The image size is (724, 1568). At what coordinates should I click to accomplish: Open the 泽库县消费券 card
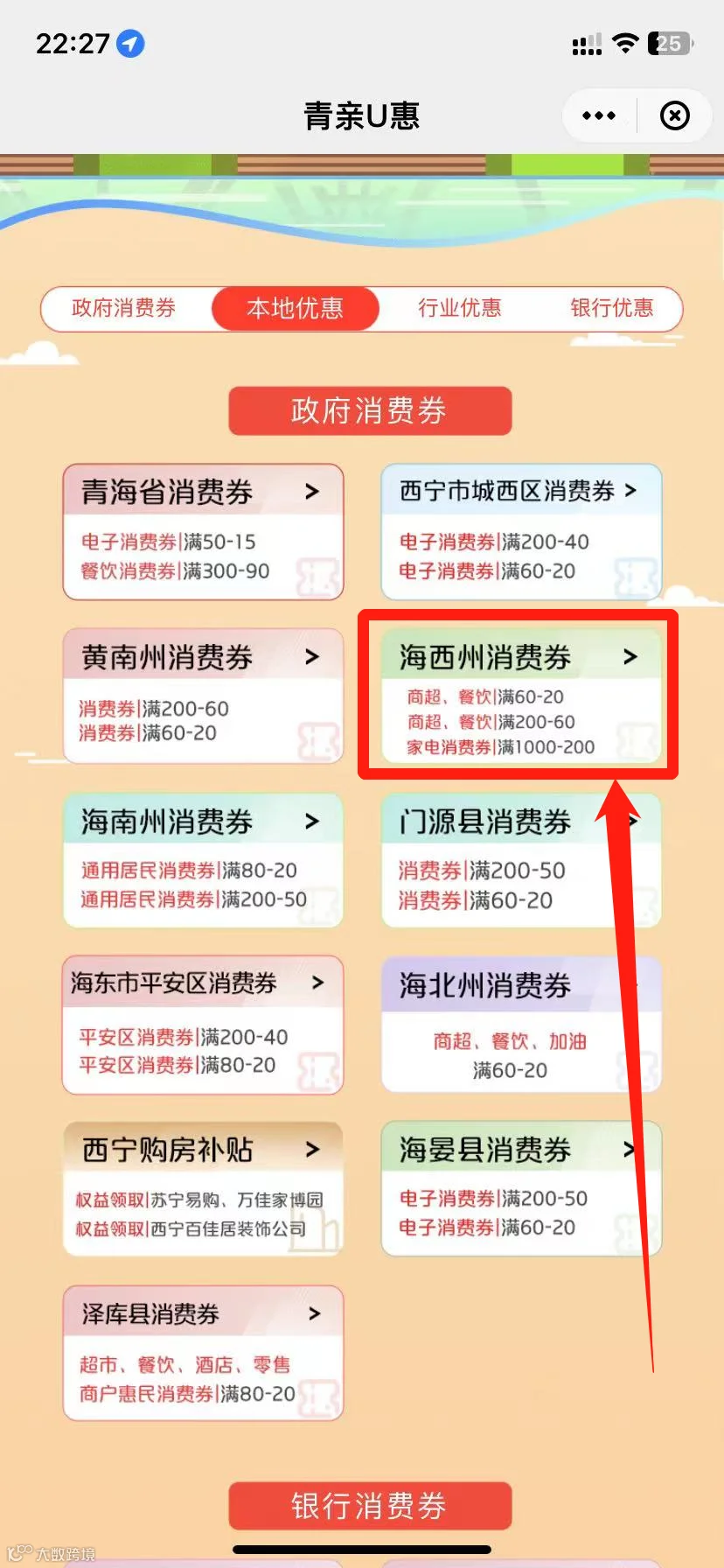(x=203, y=1353)
